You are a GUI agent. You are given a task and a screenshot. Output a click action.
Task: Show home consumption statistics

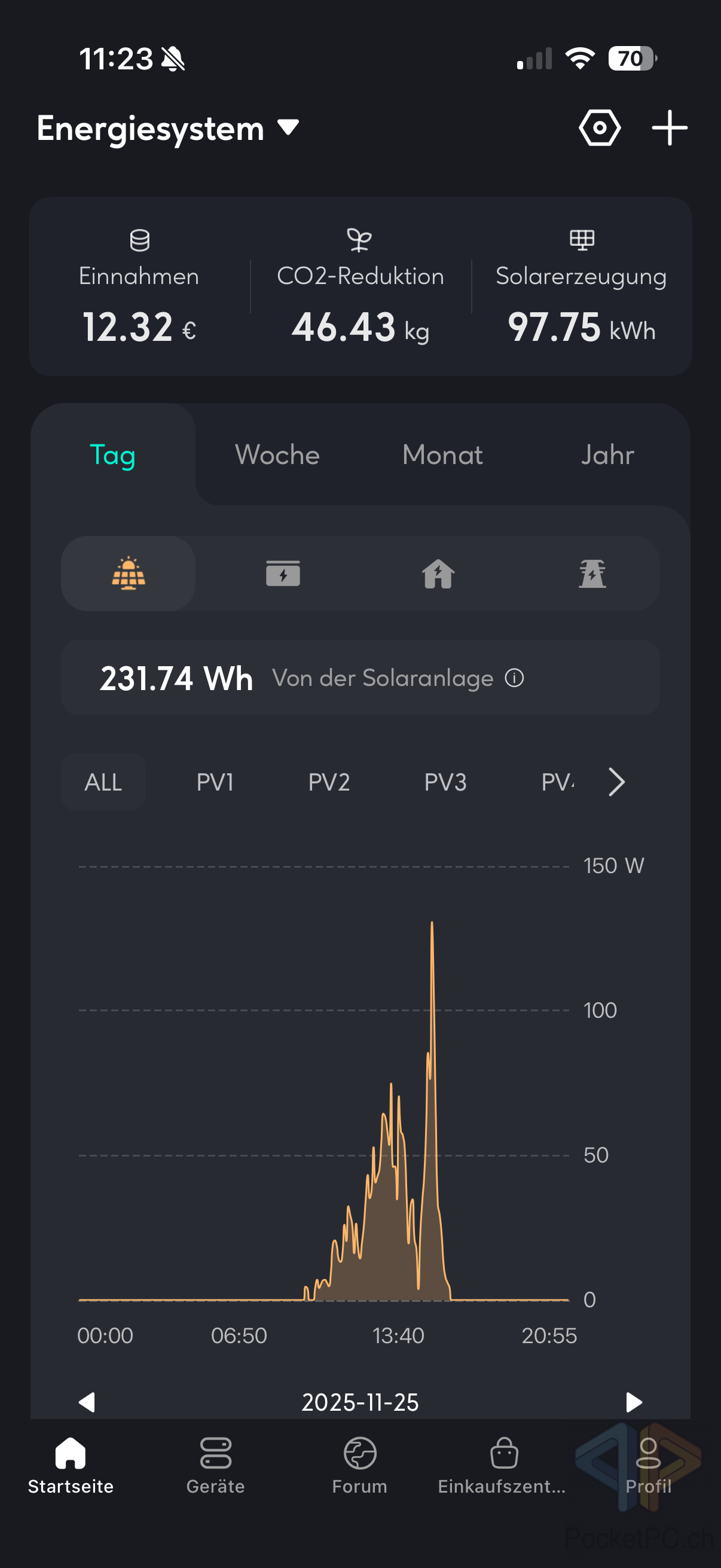point(438,573)
